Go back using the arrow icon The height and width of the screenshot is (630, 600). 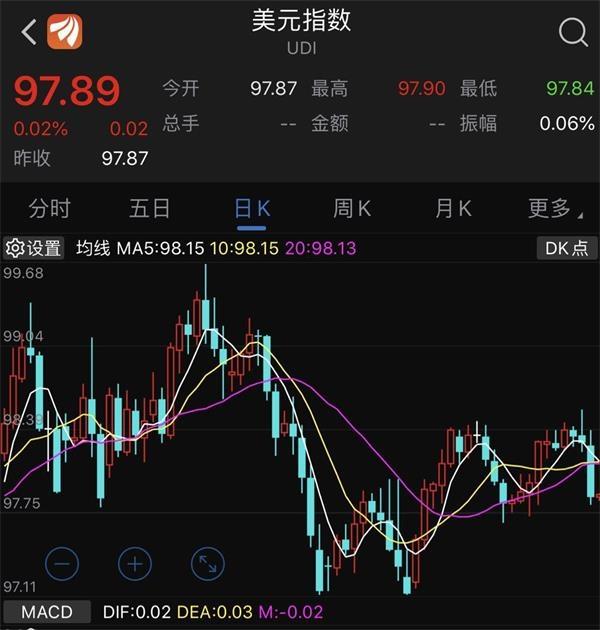point(28,32)
